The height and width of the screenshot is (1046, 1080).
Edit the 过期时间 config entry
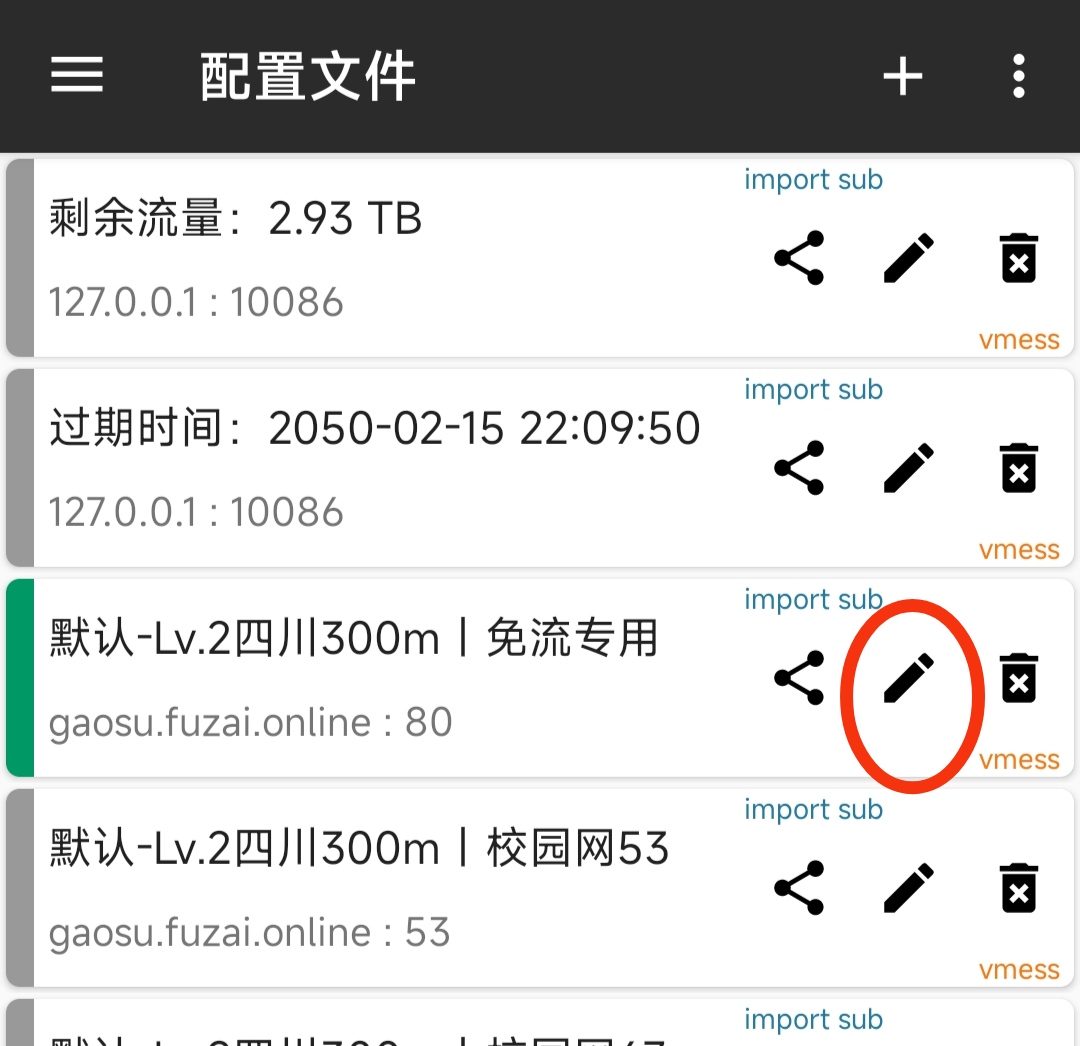pyautogui.click(x=909, y=468)
